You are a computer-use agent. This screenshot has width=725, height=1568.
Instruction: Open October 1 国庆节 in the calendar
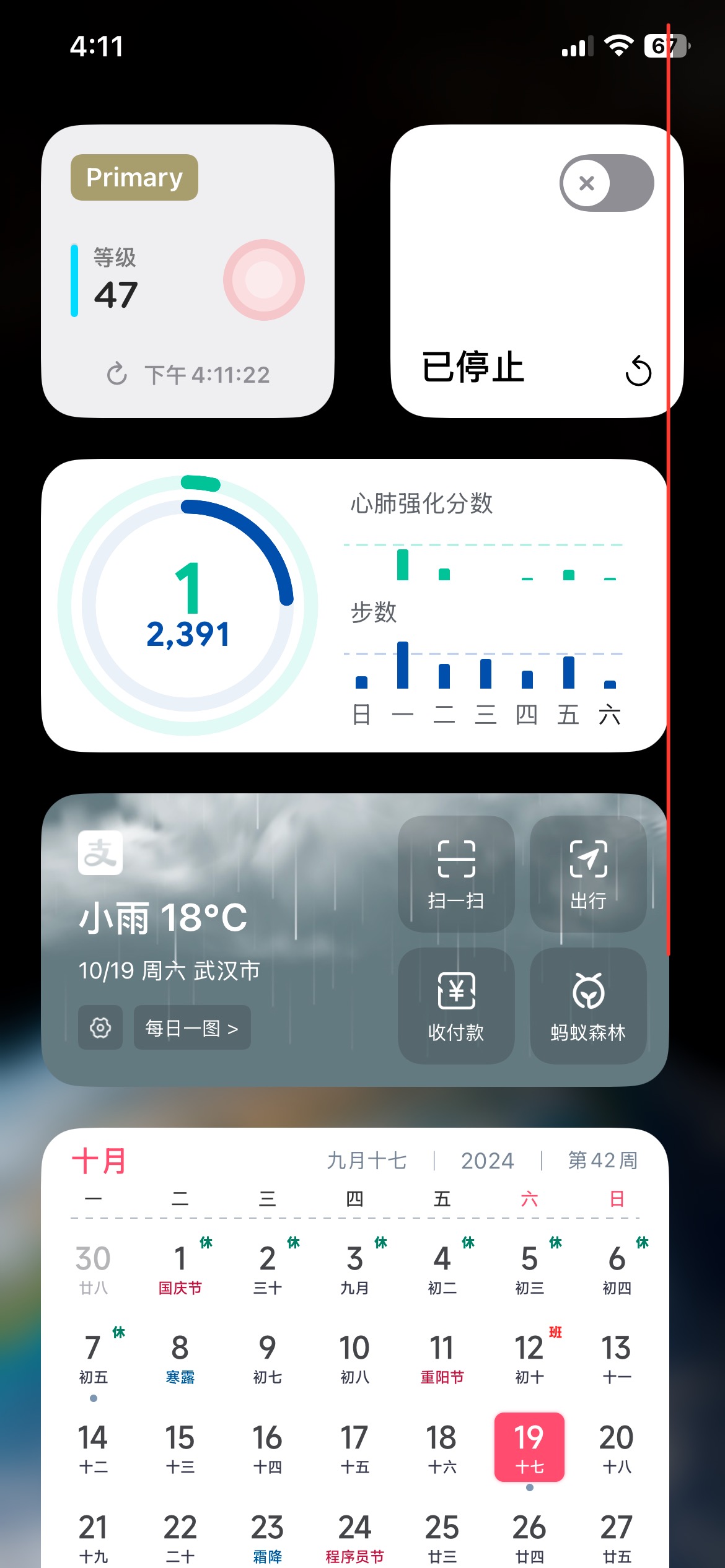click(x=180, y=1268)
